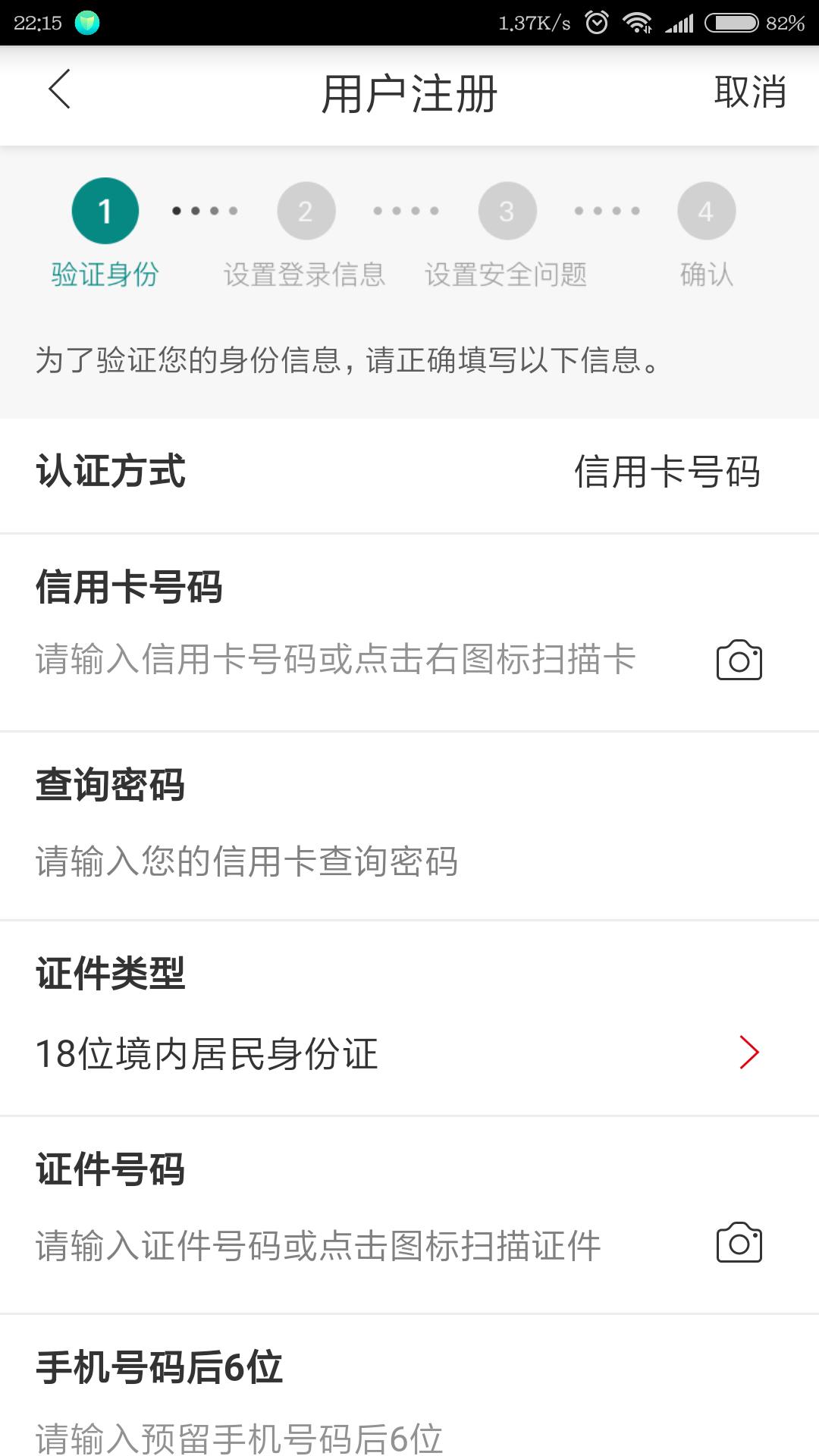Open the 18位境内居民身份证 document type selector
This screenshot has width=819, height=1456.
coord(205,1052)
